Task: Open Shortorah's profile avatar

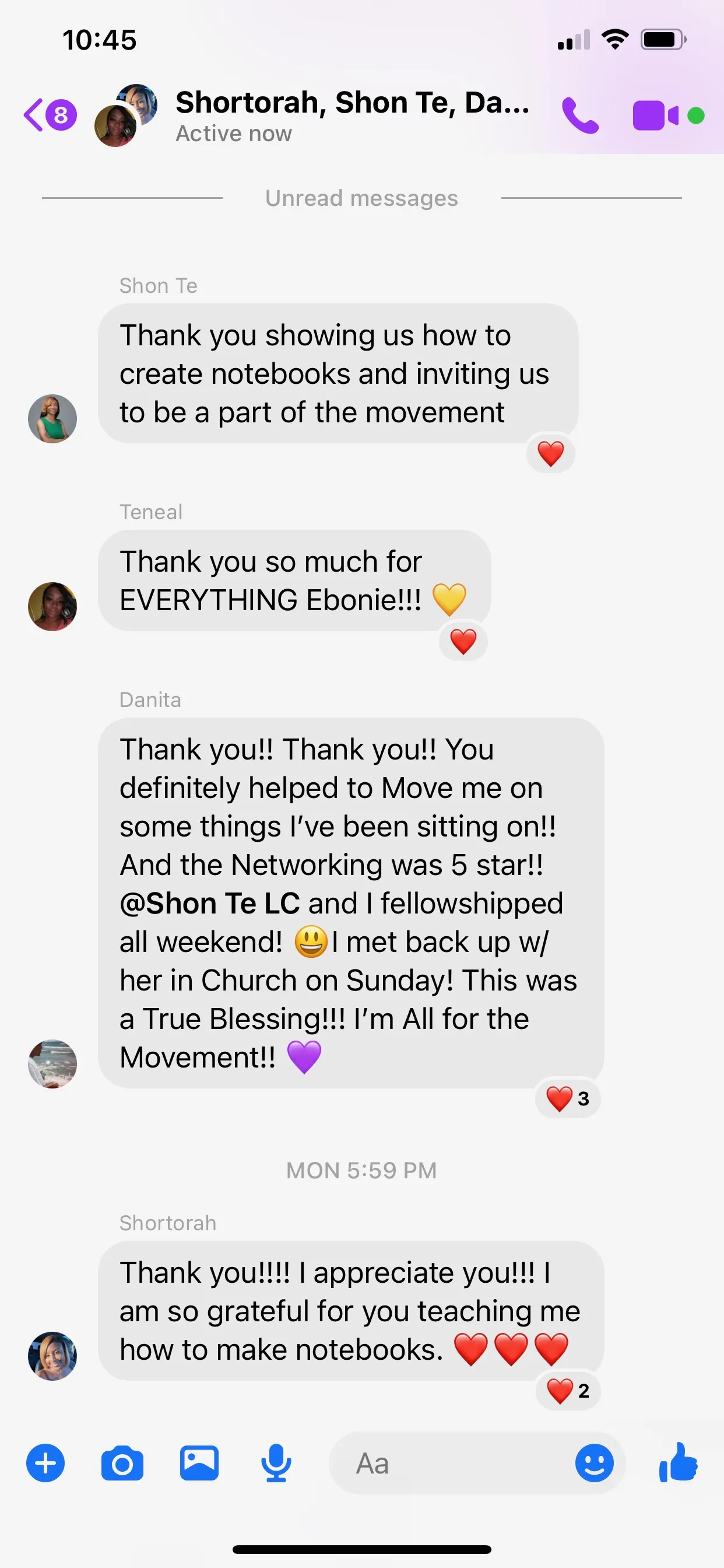Action: (52, 1356)
